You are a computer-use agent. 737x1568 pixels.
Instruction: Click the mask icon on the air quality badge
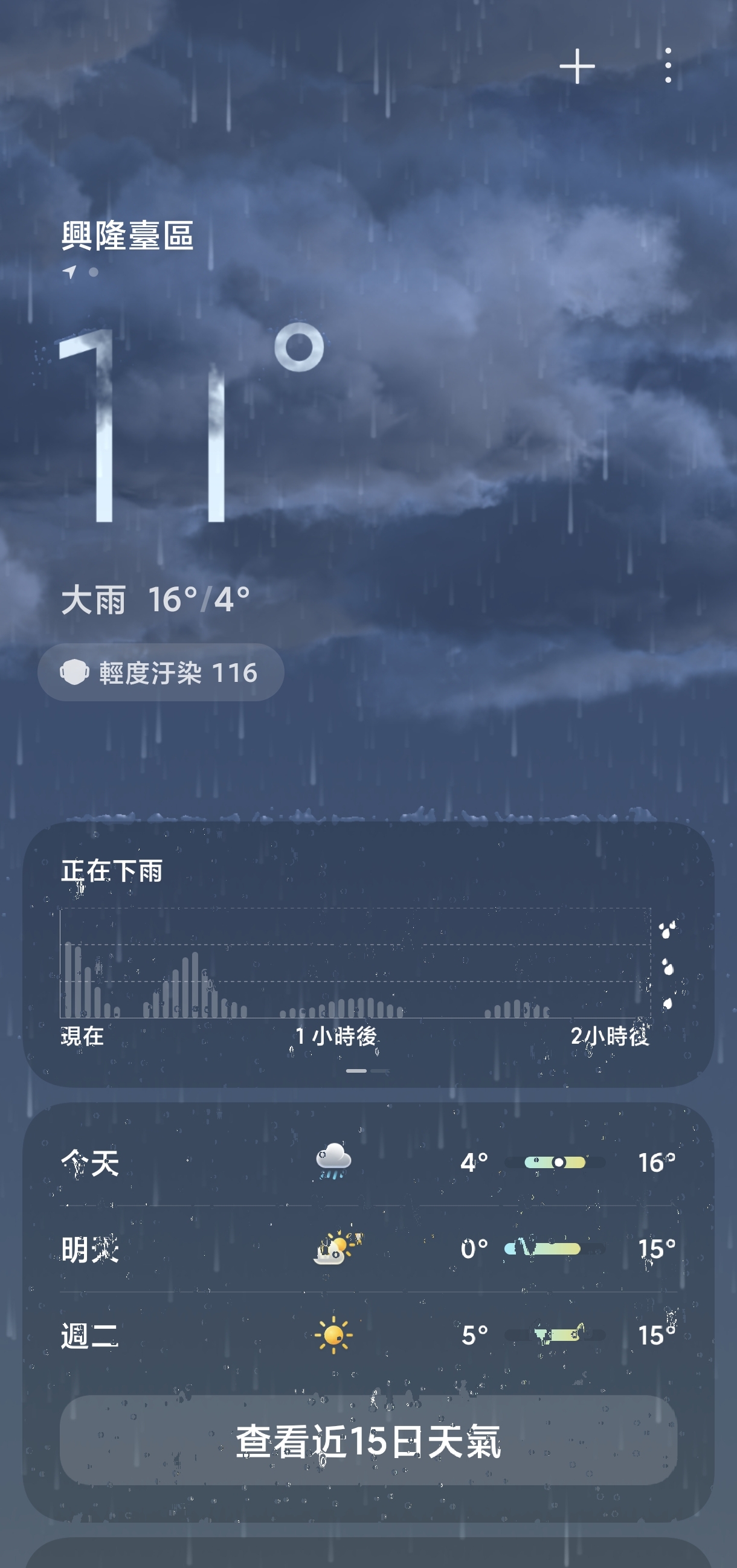click(75, 672)
